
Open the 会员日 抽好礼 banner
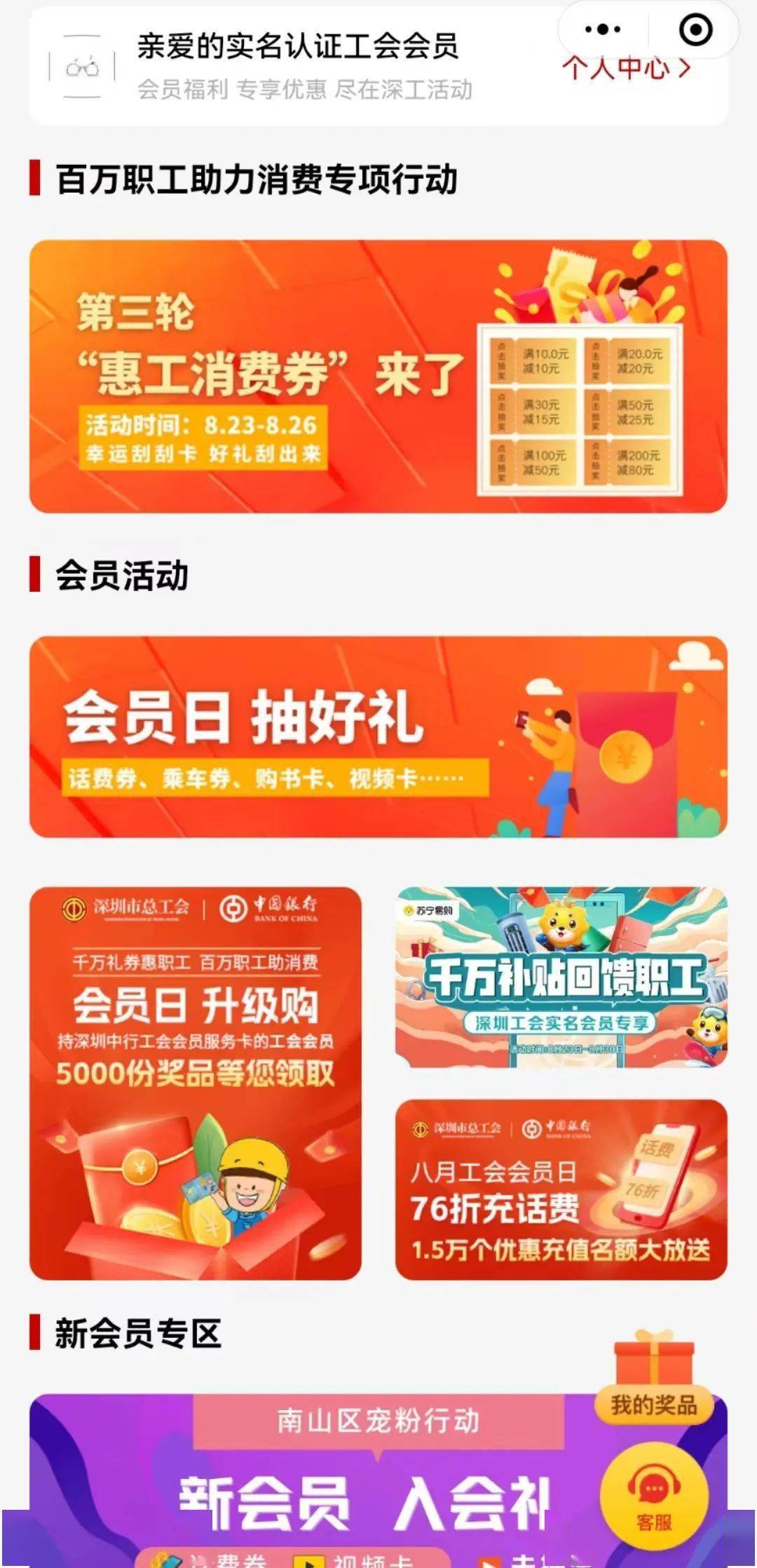point(378,736)
